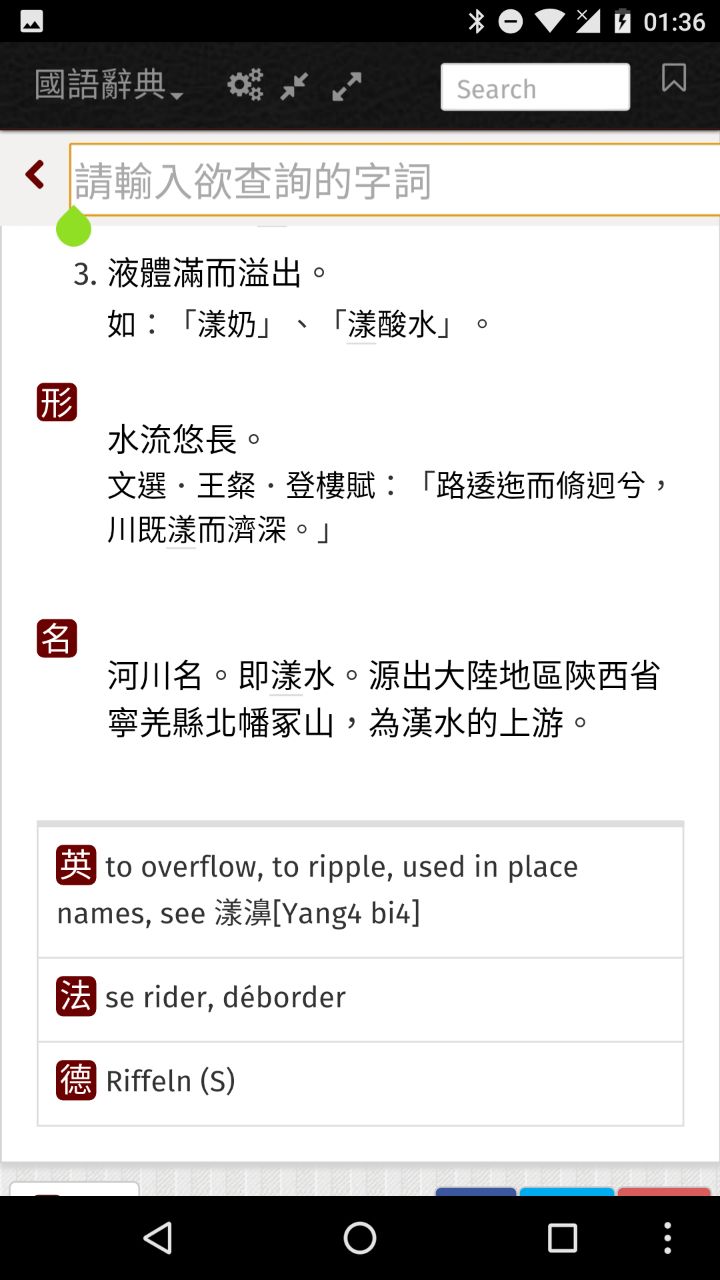
Task: Tap the shrink font size icon
Action: pyautogui.click(x=294, y=87)
